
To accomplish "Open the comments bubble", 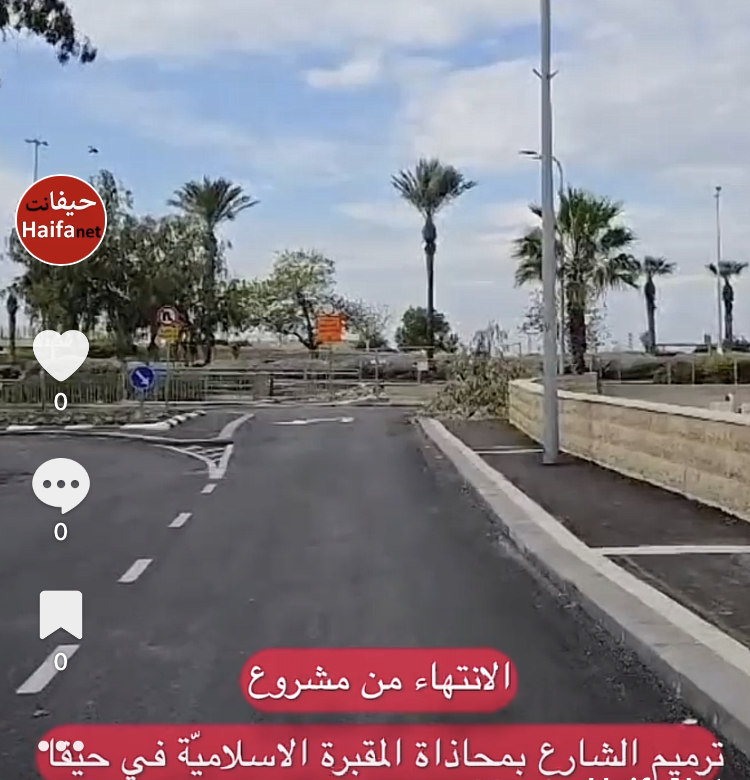I will click(x=61, y=485).
